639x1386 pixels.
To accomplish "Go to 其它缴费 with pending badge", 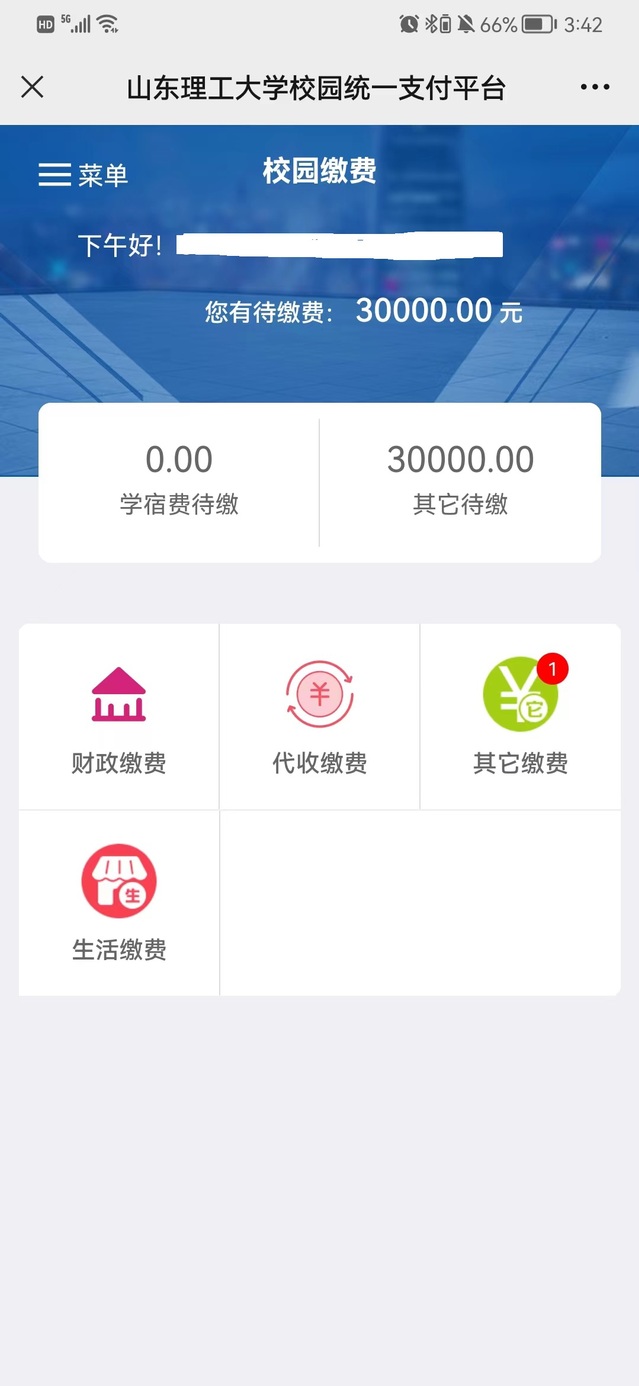I will pos(520,718).
